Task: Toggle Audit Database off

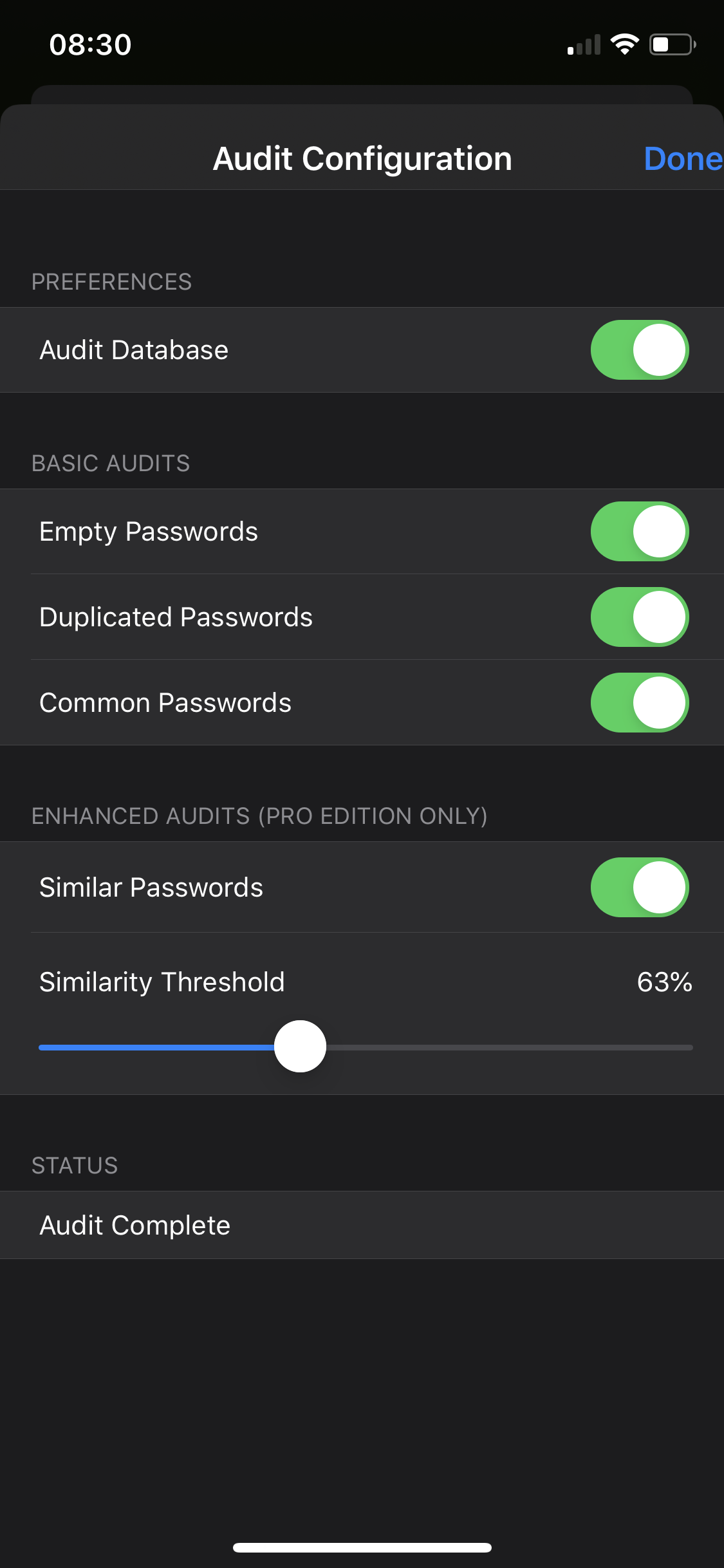Action: (x=639, y=350)
